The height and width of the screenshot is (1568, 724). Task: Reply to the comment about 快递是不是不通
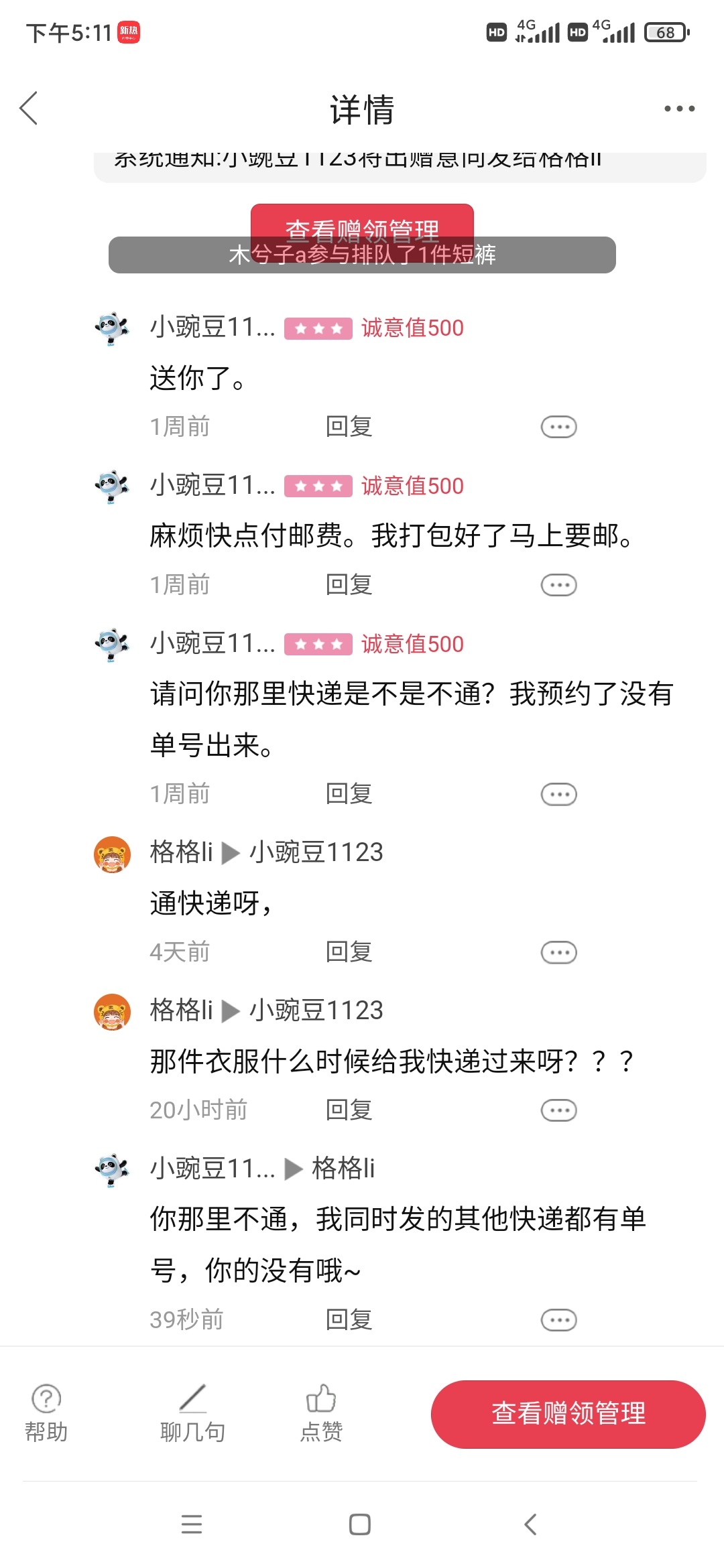349,793
